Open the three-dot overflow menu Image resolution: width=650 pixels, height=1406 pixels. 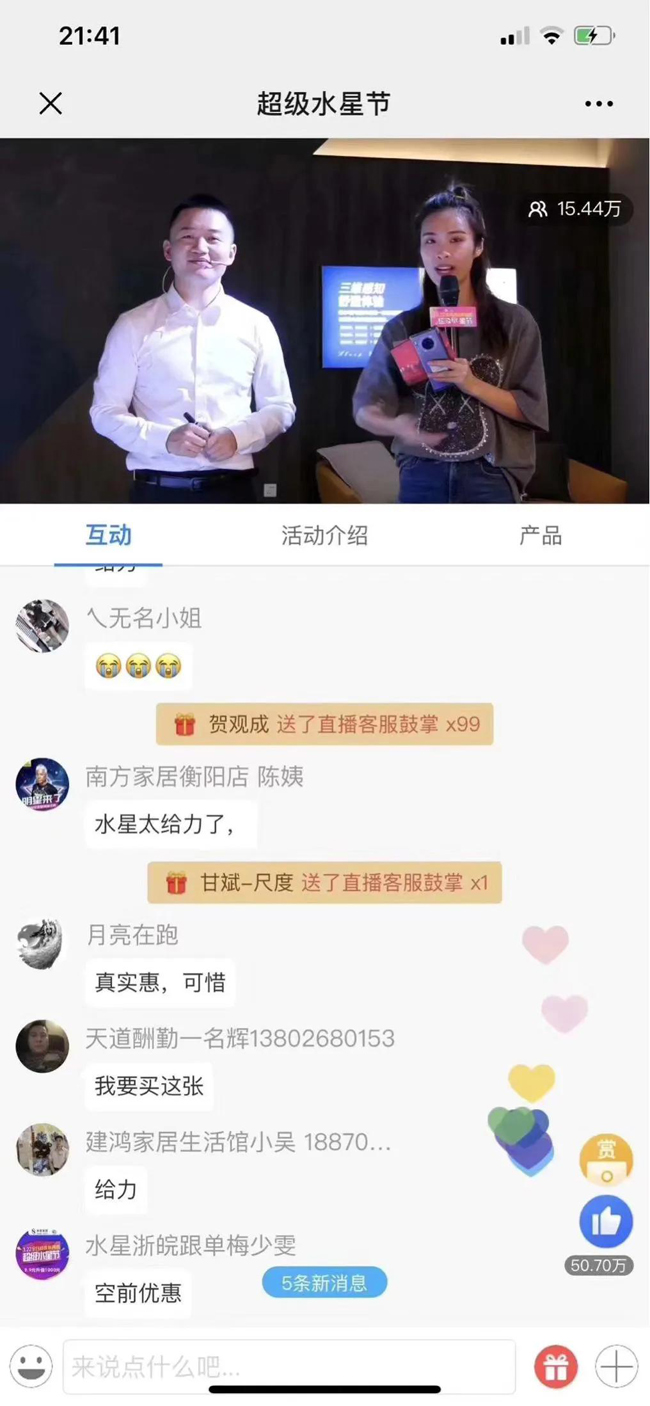point(598,104)
